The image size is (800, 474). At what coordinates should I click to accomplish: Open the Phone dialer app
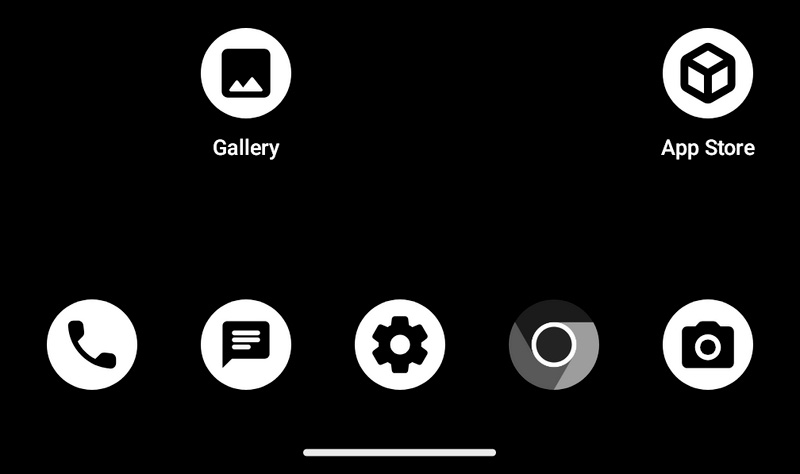[92, 345]
